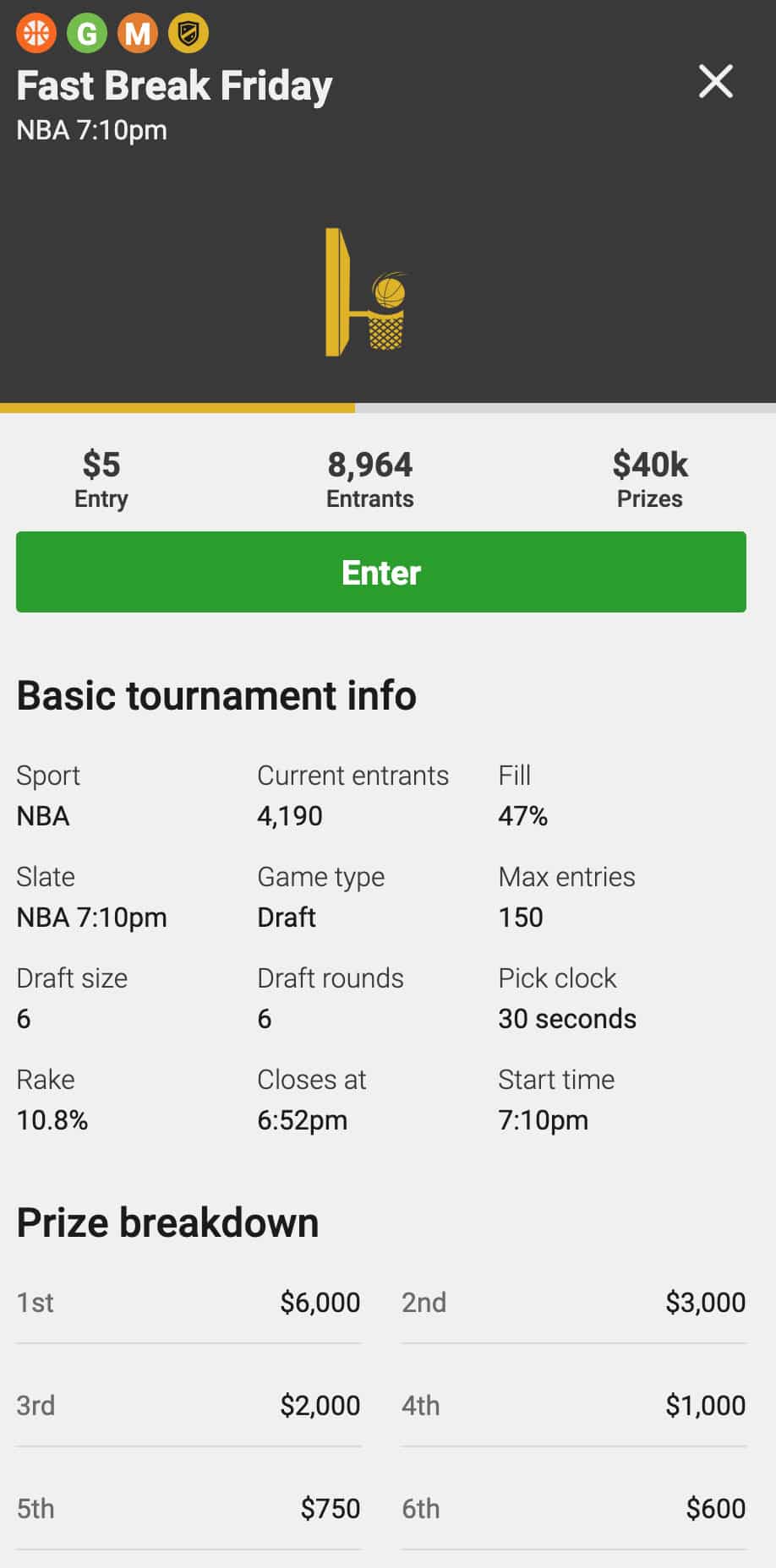Enter the Fast Break Friday tournament
776x1568 pixels.
380,572
